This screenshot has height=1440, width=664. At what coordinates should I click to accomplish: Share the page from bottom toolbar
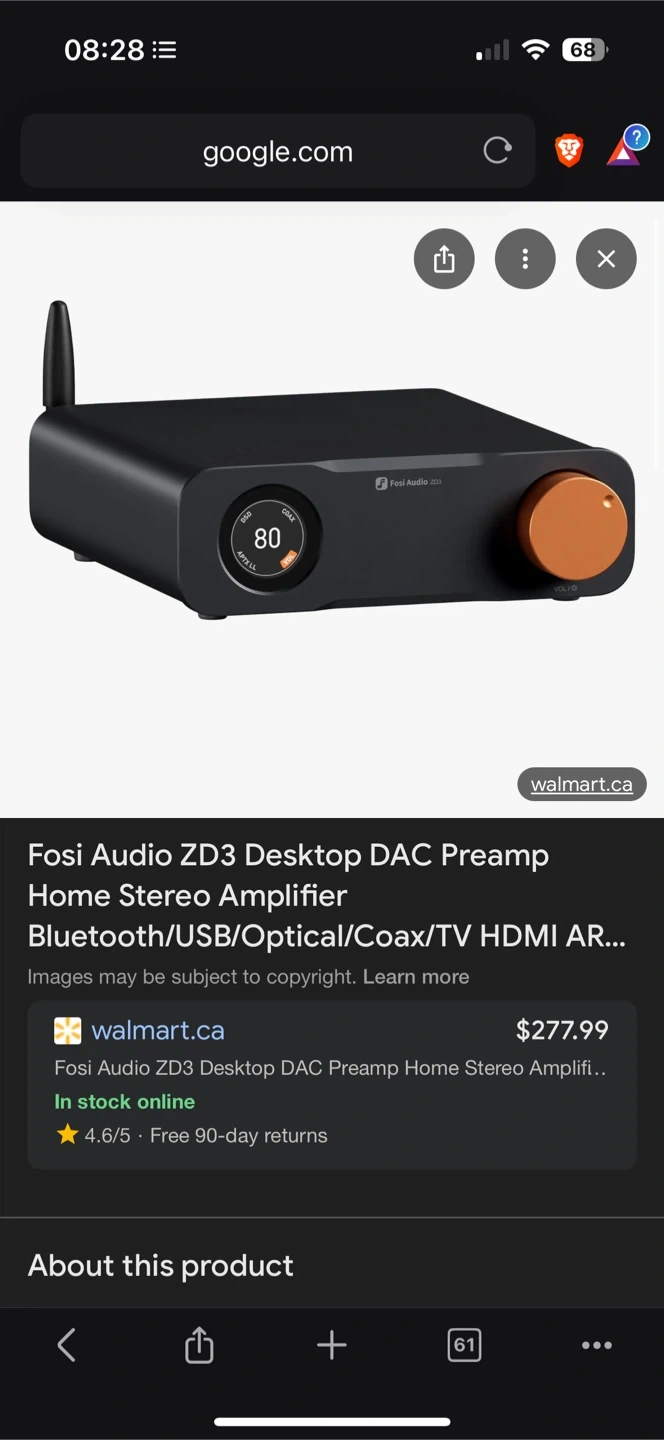click(x=199, y=1345)
